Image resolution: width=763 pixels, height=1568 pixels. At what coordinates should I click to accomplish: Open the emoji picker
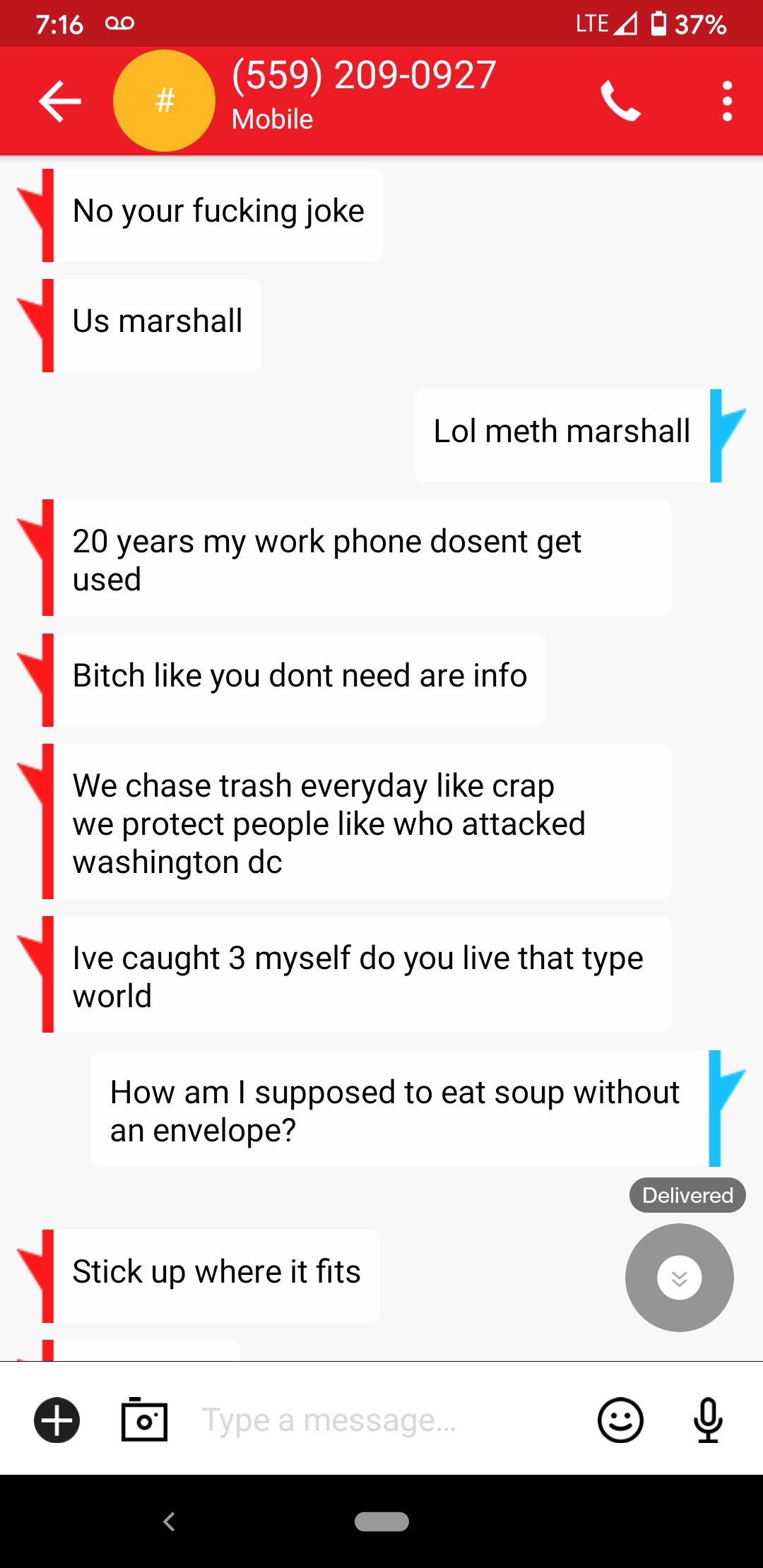[x=620, y=1420]
